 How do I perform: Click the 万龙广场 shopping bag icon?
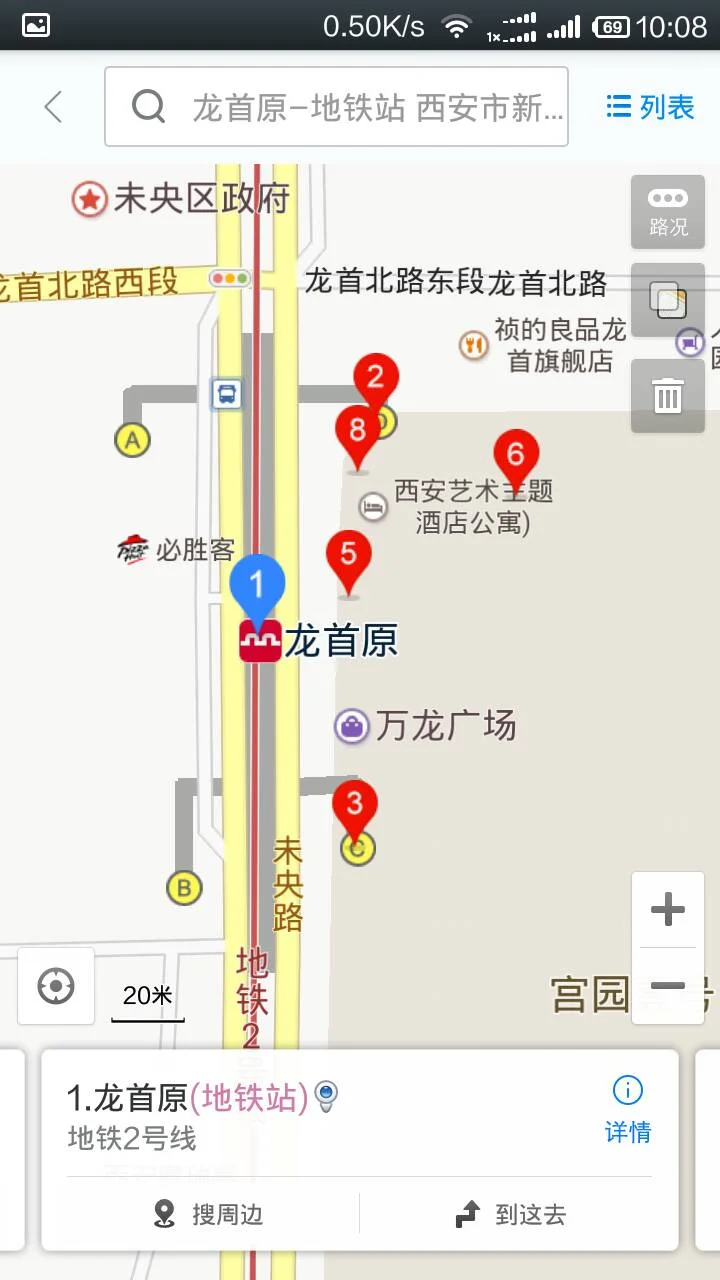352,726
